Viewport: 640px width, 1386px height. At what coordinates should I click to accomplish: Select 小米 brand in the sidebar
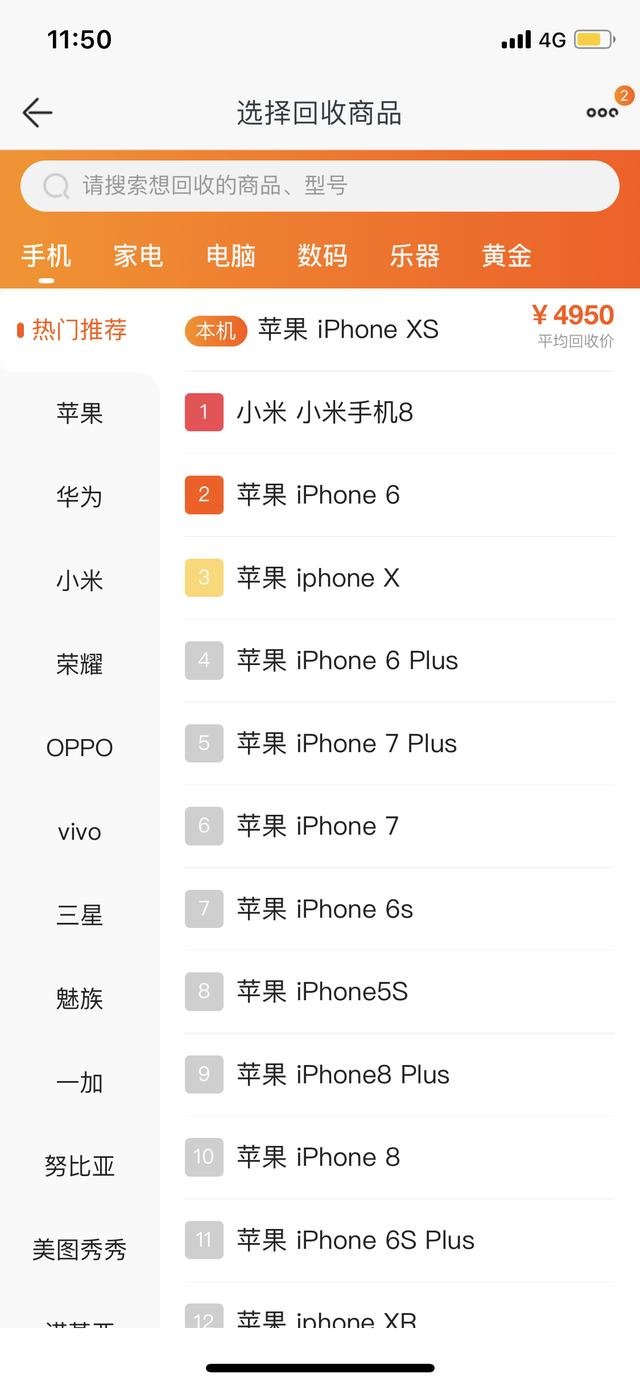[80, 580]
